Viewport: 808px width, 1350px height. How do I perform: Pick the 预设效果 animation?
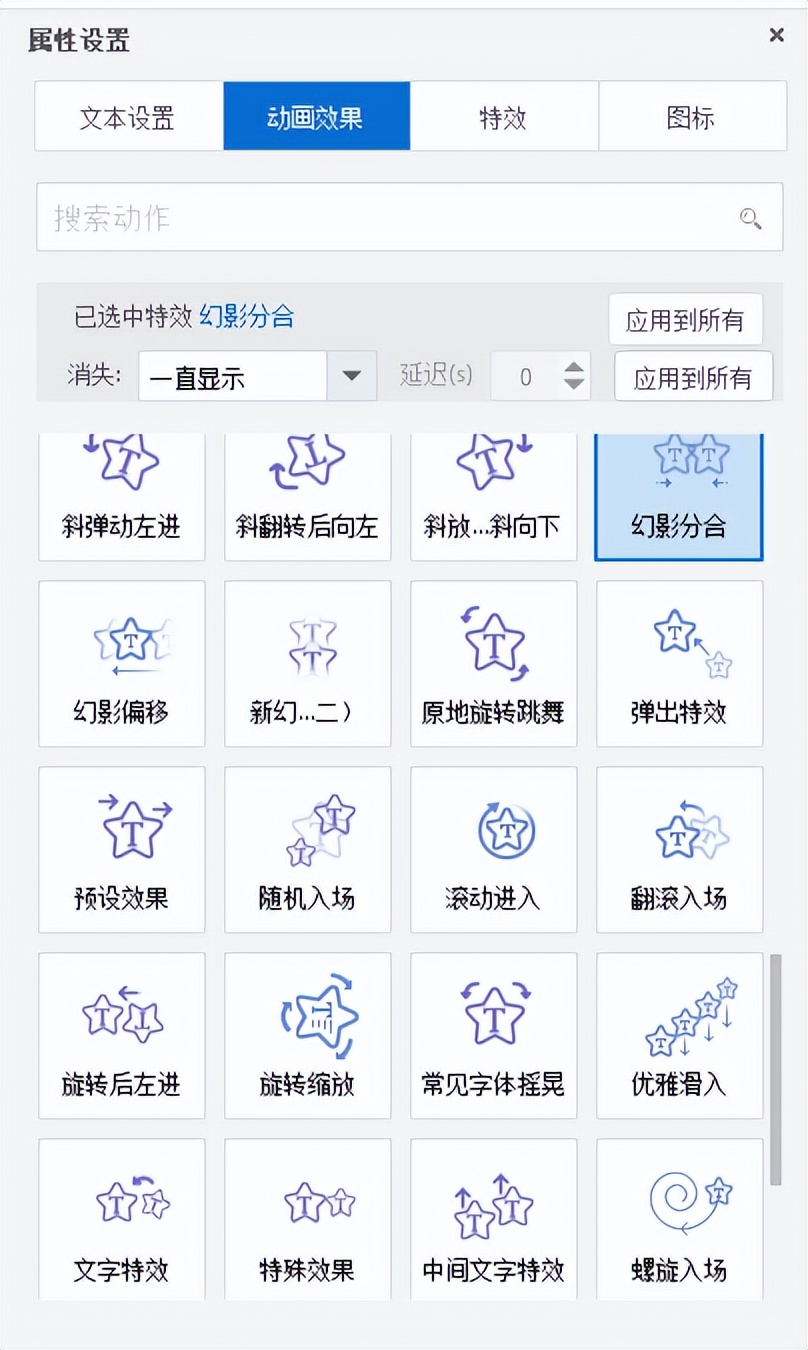pos(122,850)
